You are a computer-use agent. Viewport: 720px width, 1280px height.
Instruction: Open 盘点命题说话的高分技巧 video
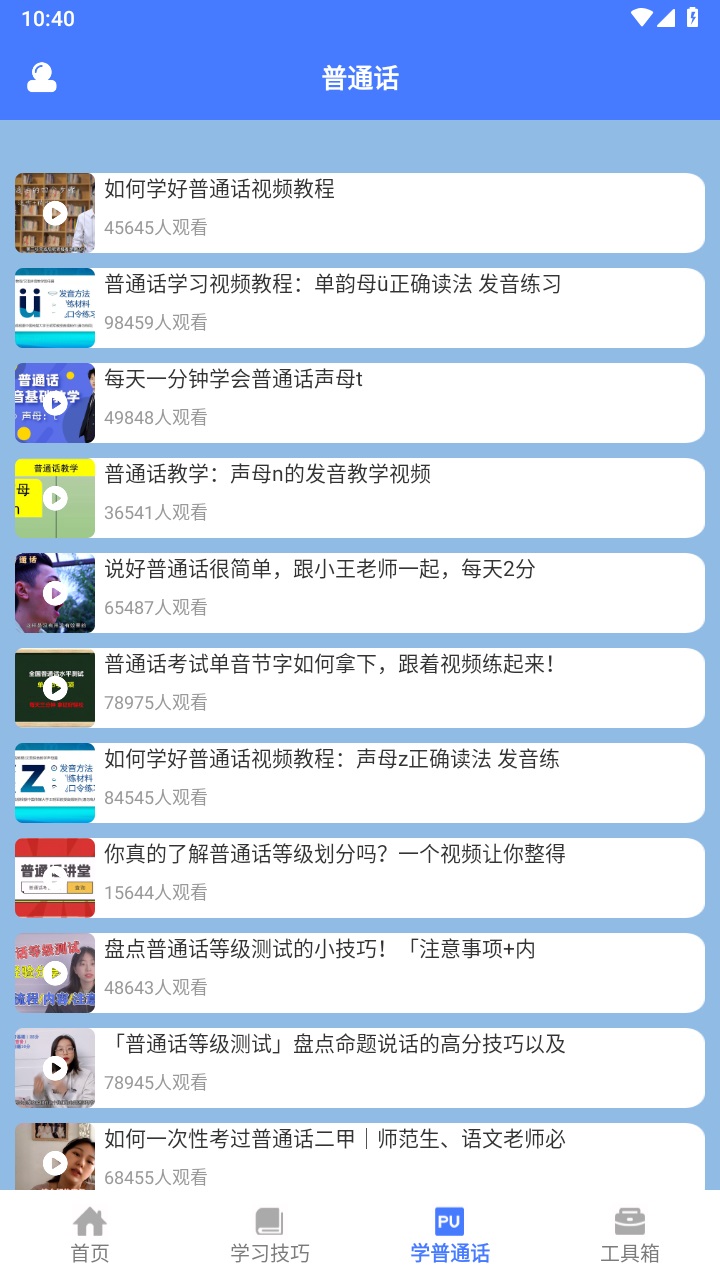[360, 1068]
